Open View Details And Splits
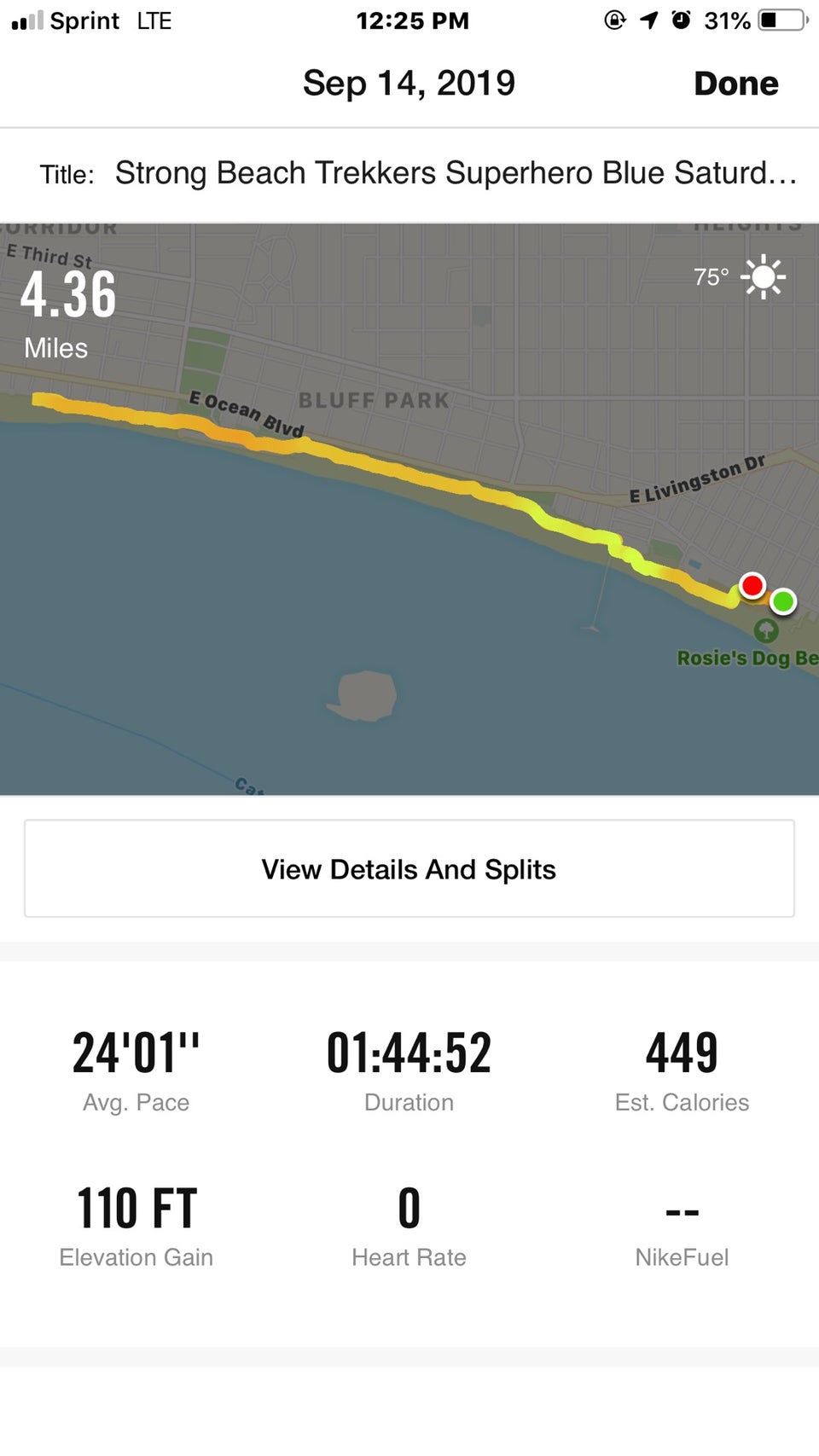 [x=409, y=869]
